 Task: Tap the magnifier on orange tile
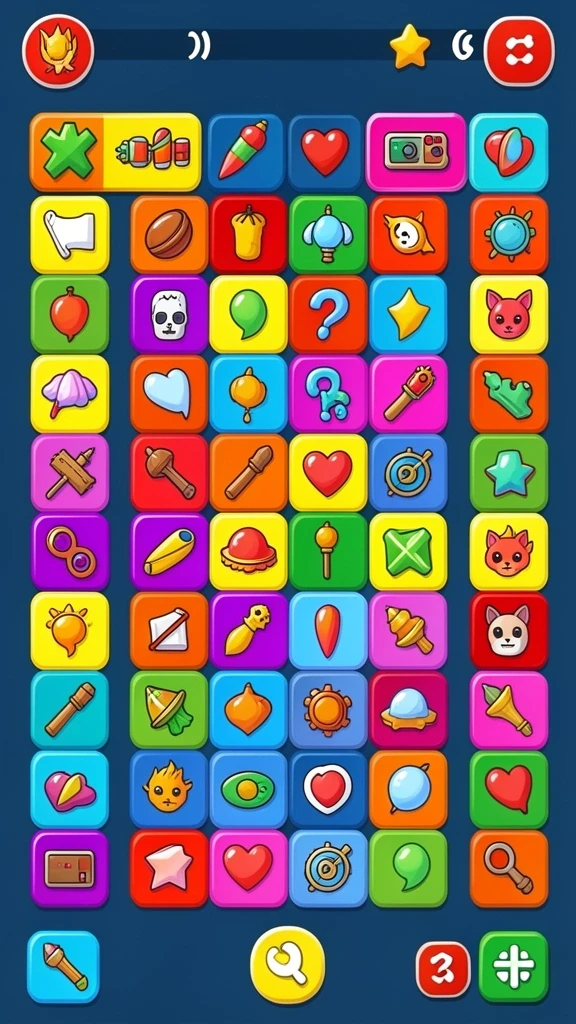(509, 869)
